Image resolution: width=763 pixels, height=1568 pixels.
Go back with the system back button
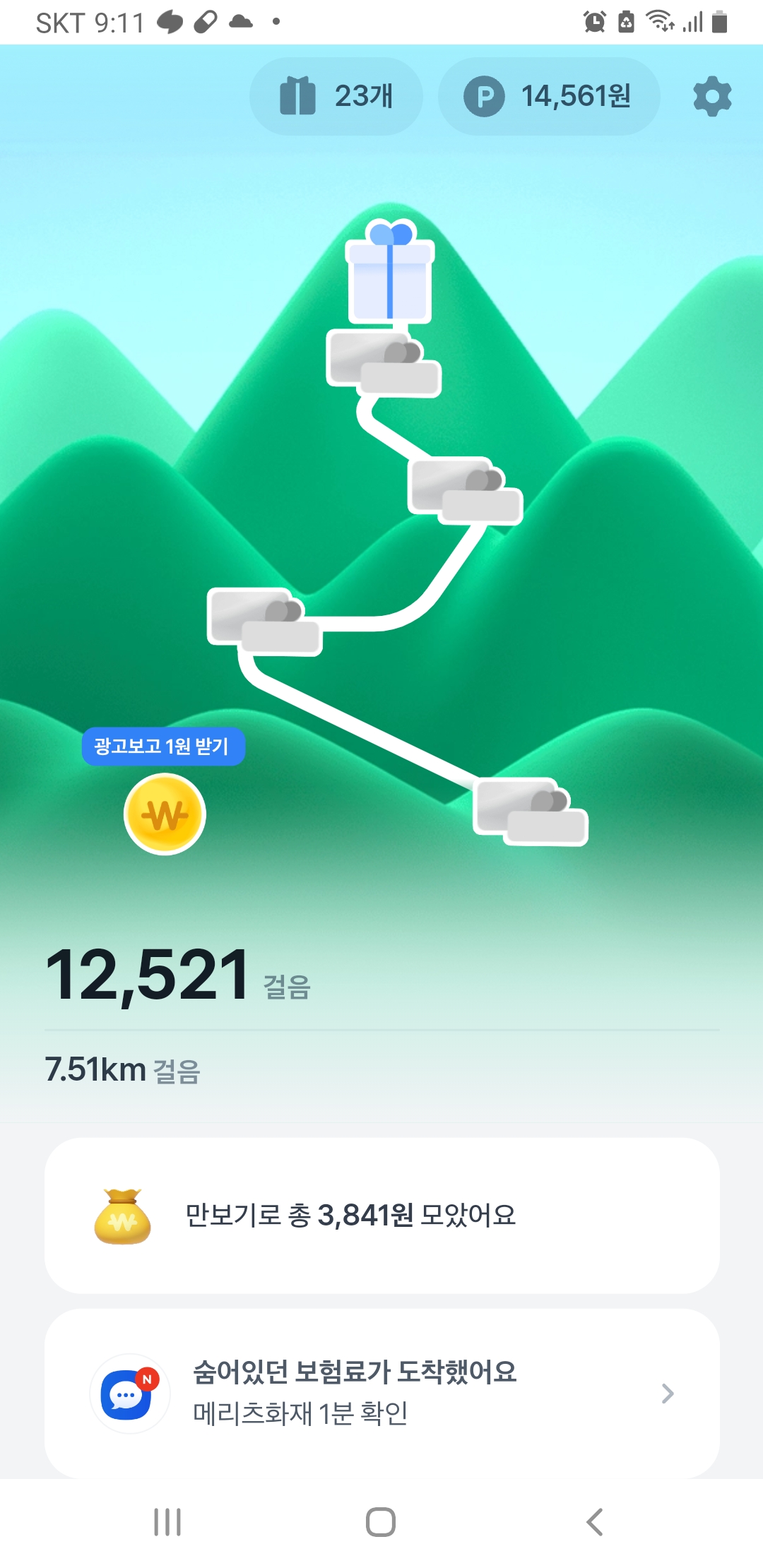point(594,1522)
